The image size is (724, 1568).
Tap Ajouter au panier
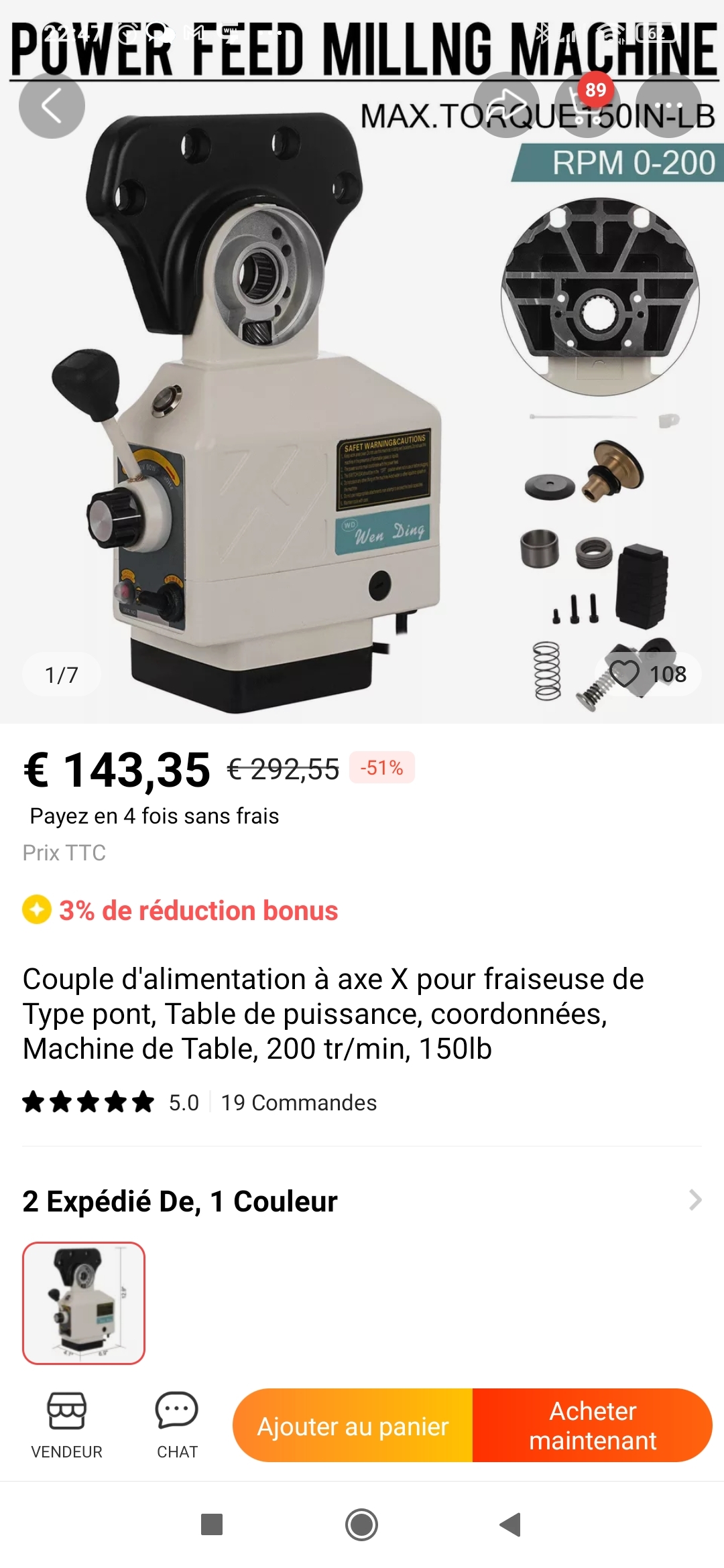(x=353, y=1425)
